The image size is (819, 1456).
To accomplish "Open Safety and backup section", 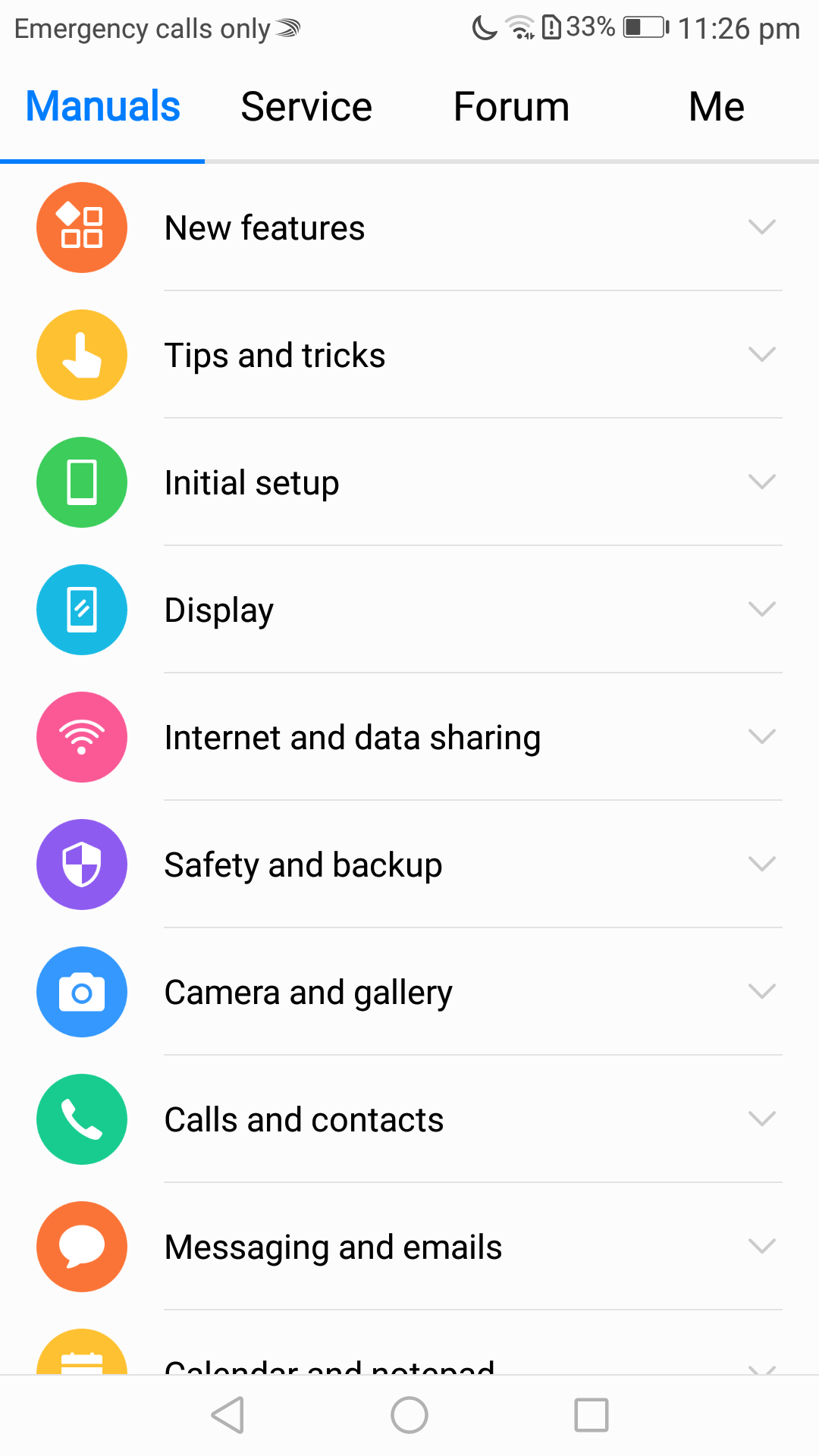I will click(409, 864).
